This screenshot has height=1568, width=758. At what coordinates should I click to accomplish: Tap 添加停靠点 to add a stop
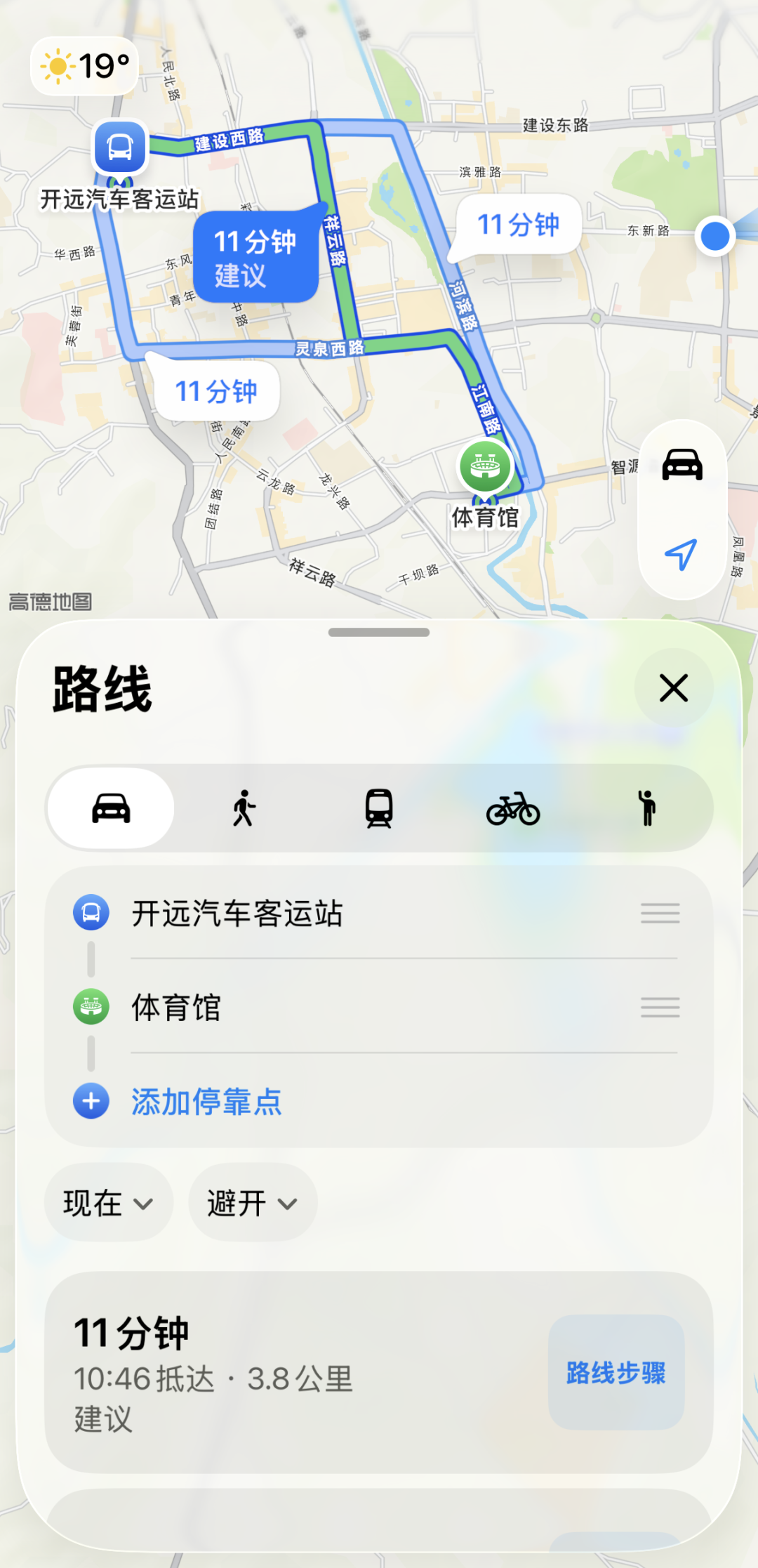tap(206, 1101)
